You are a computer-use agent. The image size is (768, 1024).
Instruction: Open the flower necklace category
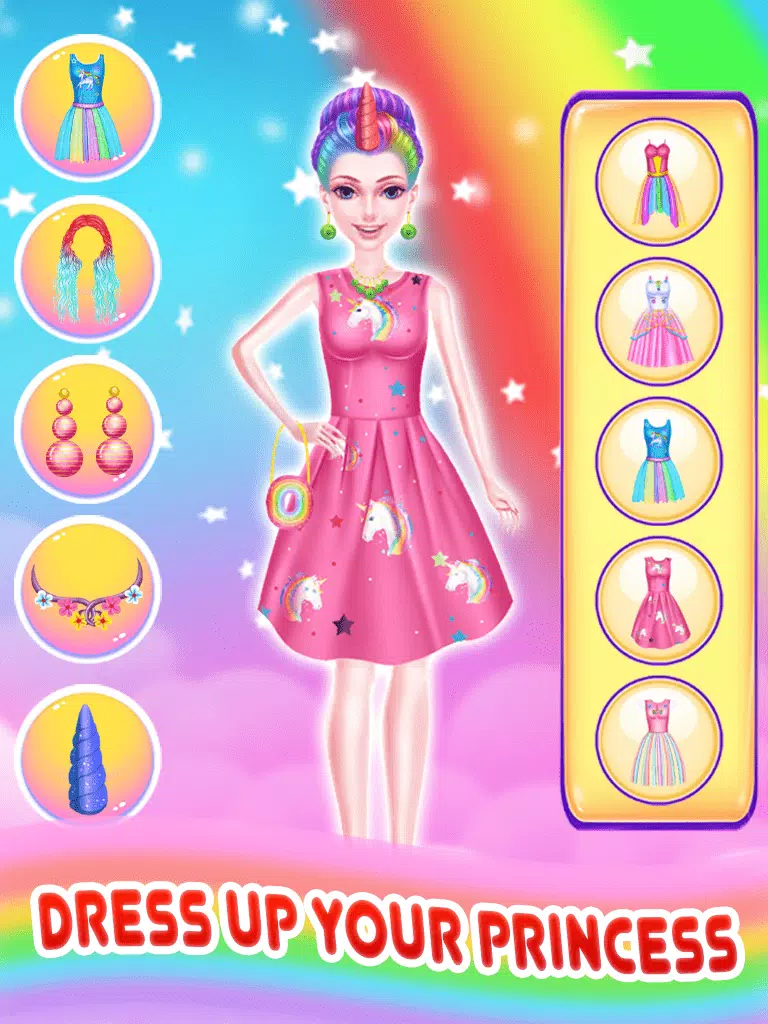pos(88,587)
